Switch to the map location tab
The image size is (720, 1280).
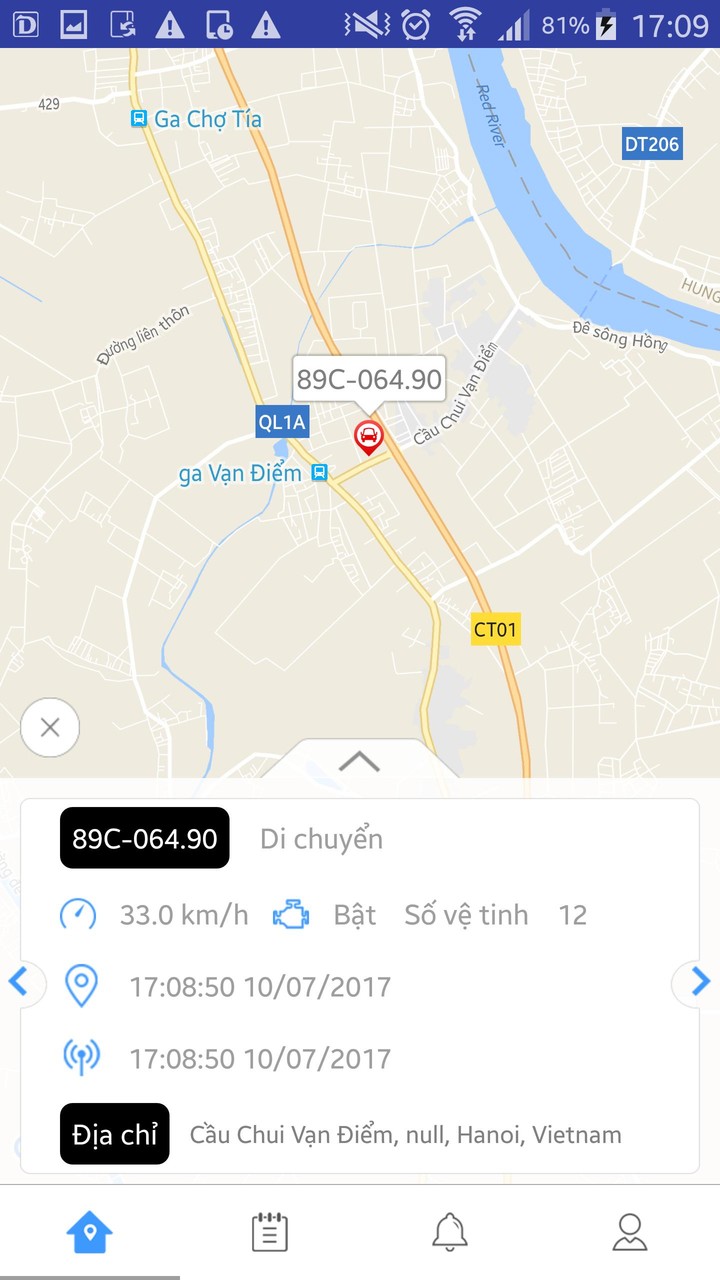click(x=90, y=1232)
